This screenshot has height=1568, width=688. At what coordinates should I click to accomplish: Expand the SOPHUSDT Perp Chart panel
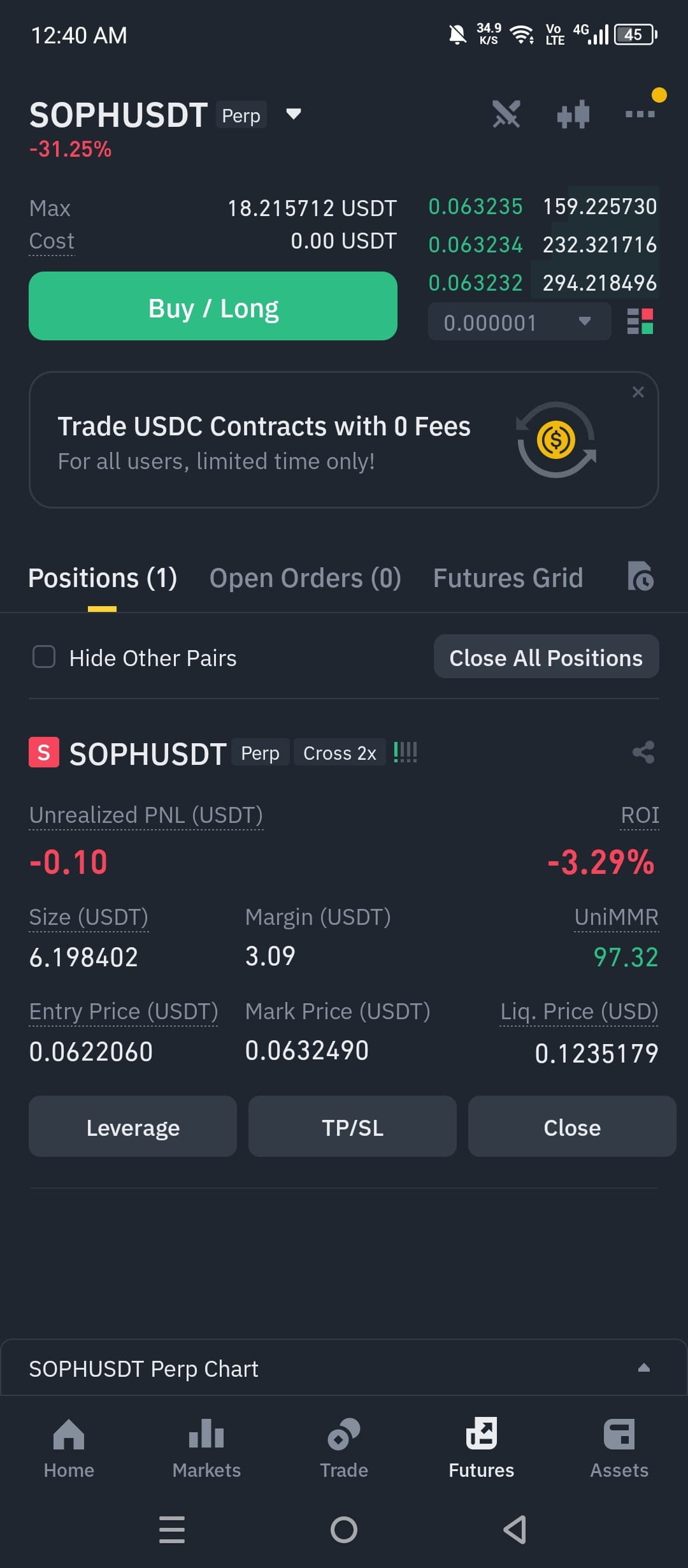[x=343, y=1368]
